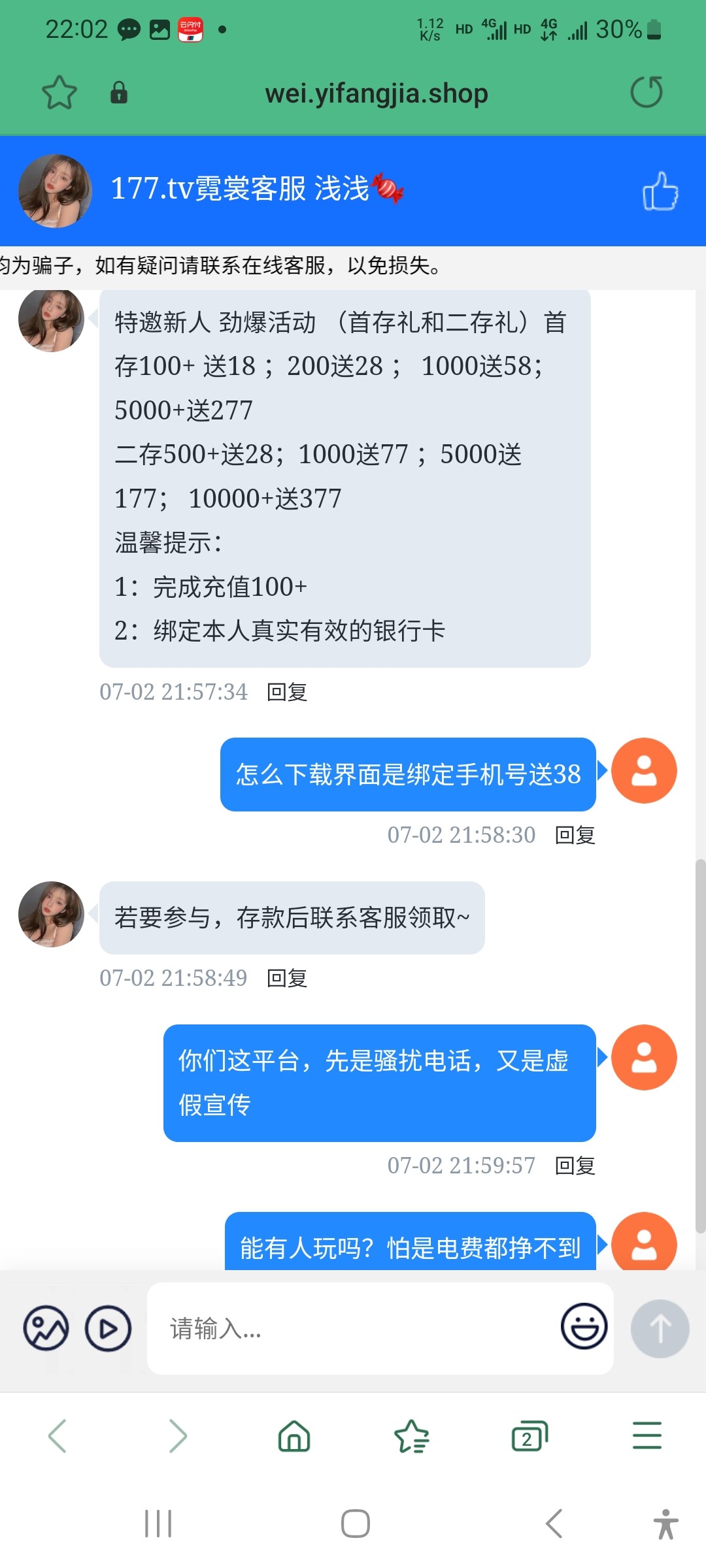The height and width of the screenshot is (1568, 706).
Task: Reload the page
Action: click(646, 92)
